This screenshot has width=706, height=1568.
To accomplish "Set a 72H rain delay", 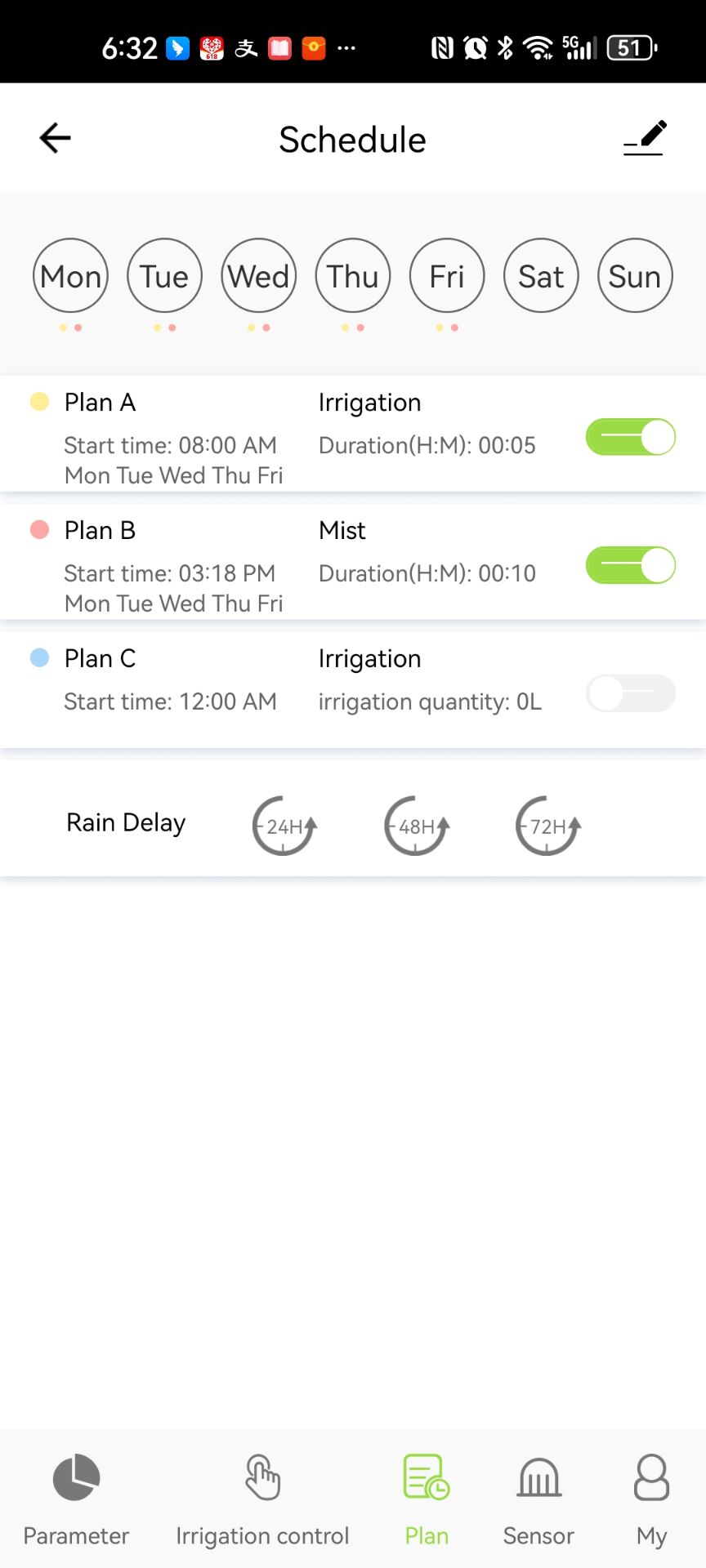I will (x=547, y=826).
